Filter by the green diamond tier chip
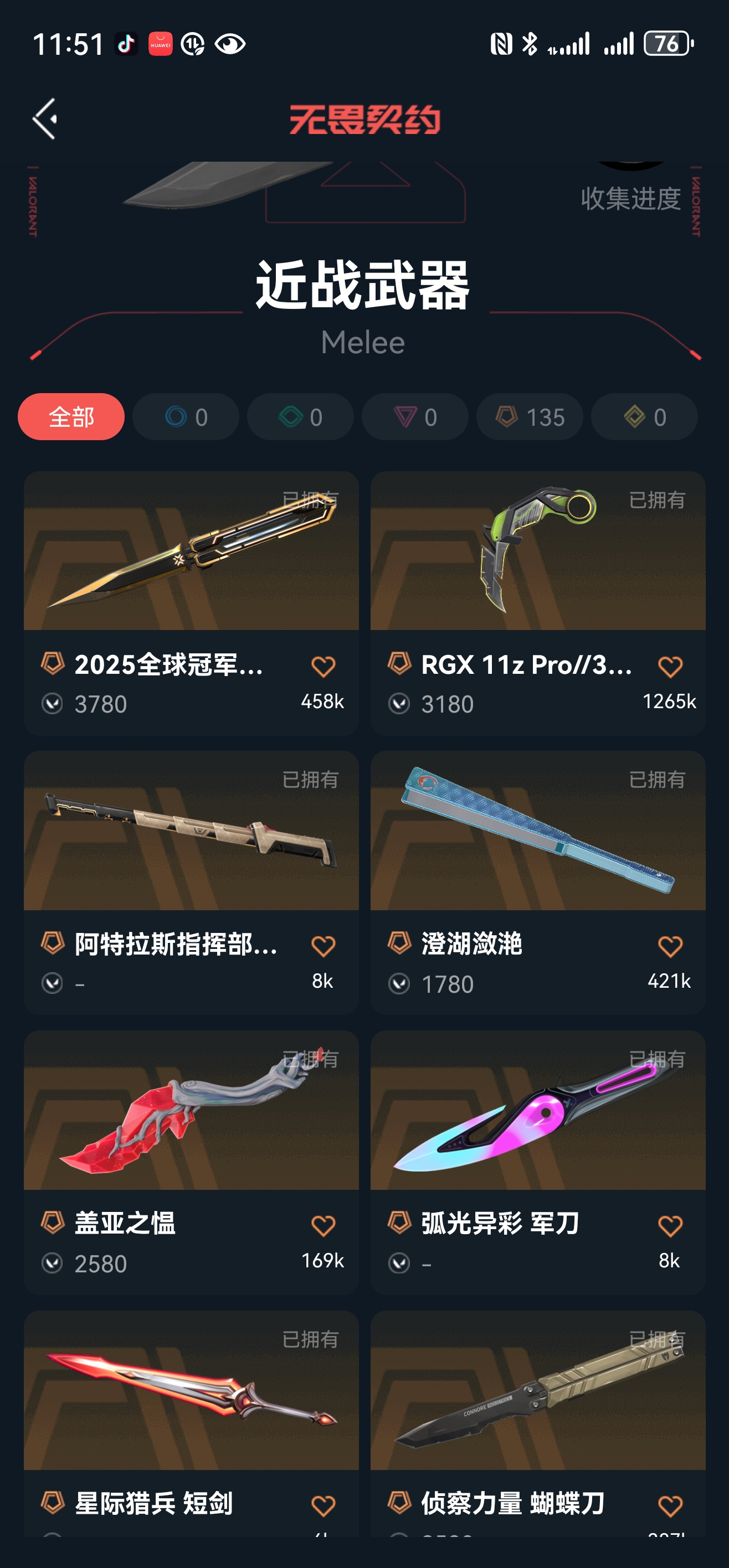The image size is (729, 1568). [x=300, y=417]
